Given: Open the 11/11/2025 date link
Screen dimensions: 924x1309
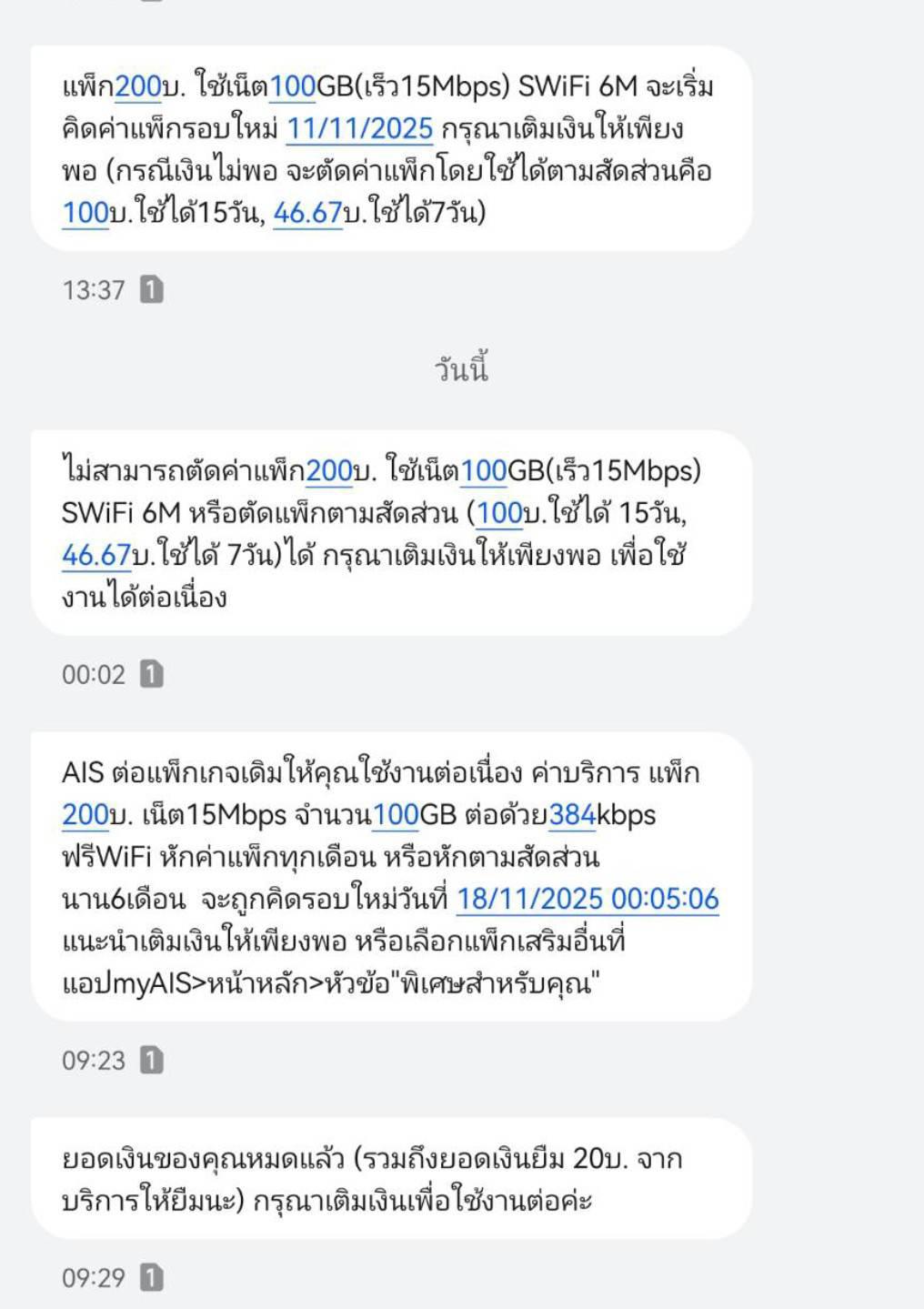Looking at the screenshot, I should click(x=359, y=128).
